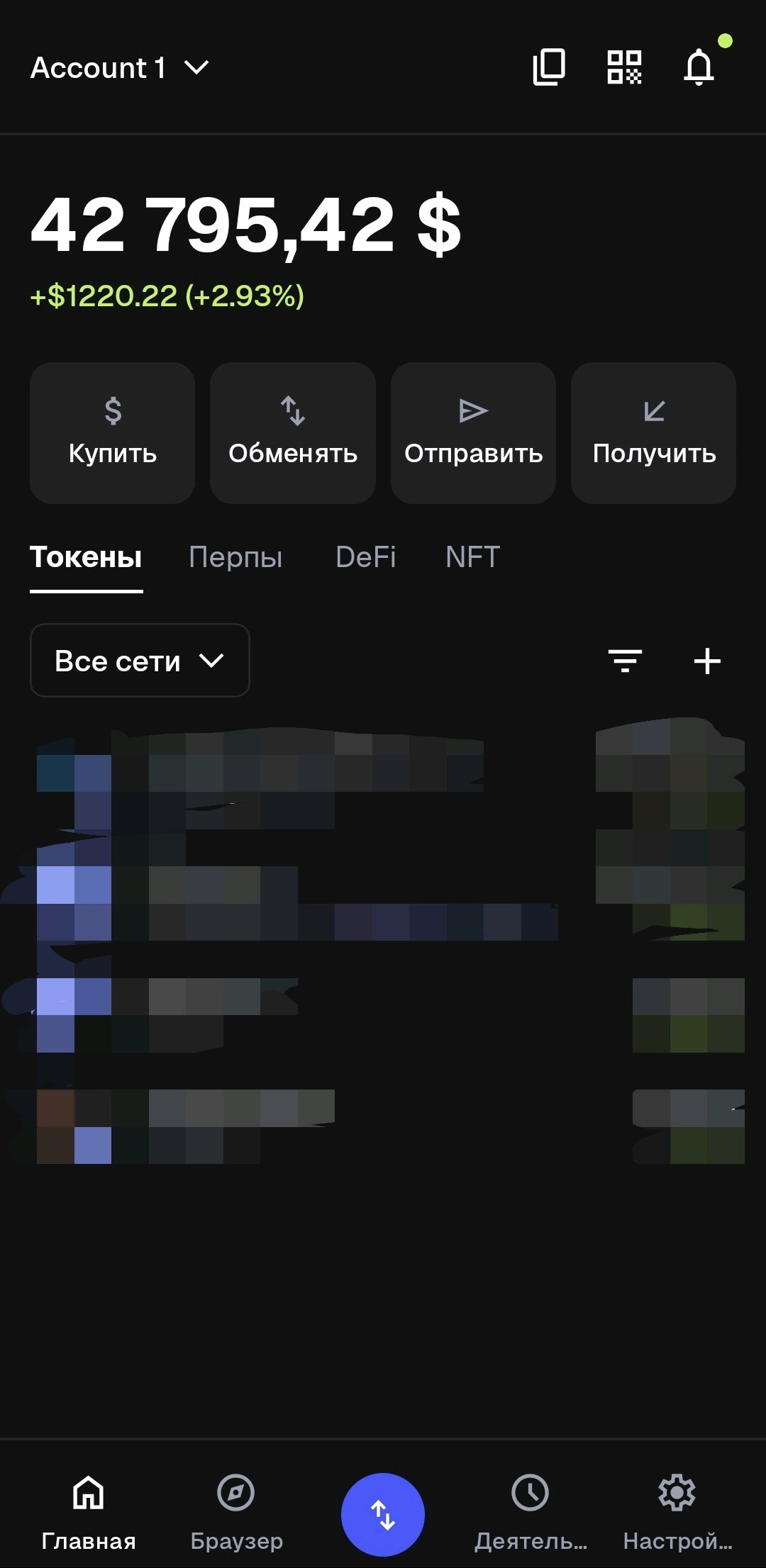
Task: Open the notifications bell
Action: pyautogui.click(x=699, y=67)
